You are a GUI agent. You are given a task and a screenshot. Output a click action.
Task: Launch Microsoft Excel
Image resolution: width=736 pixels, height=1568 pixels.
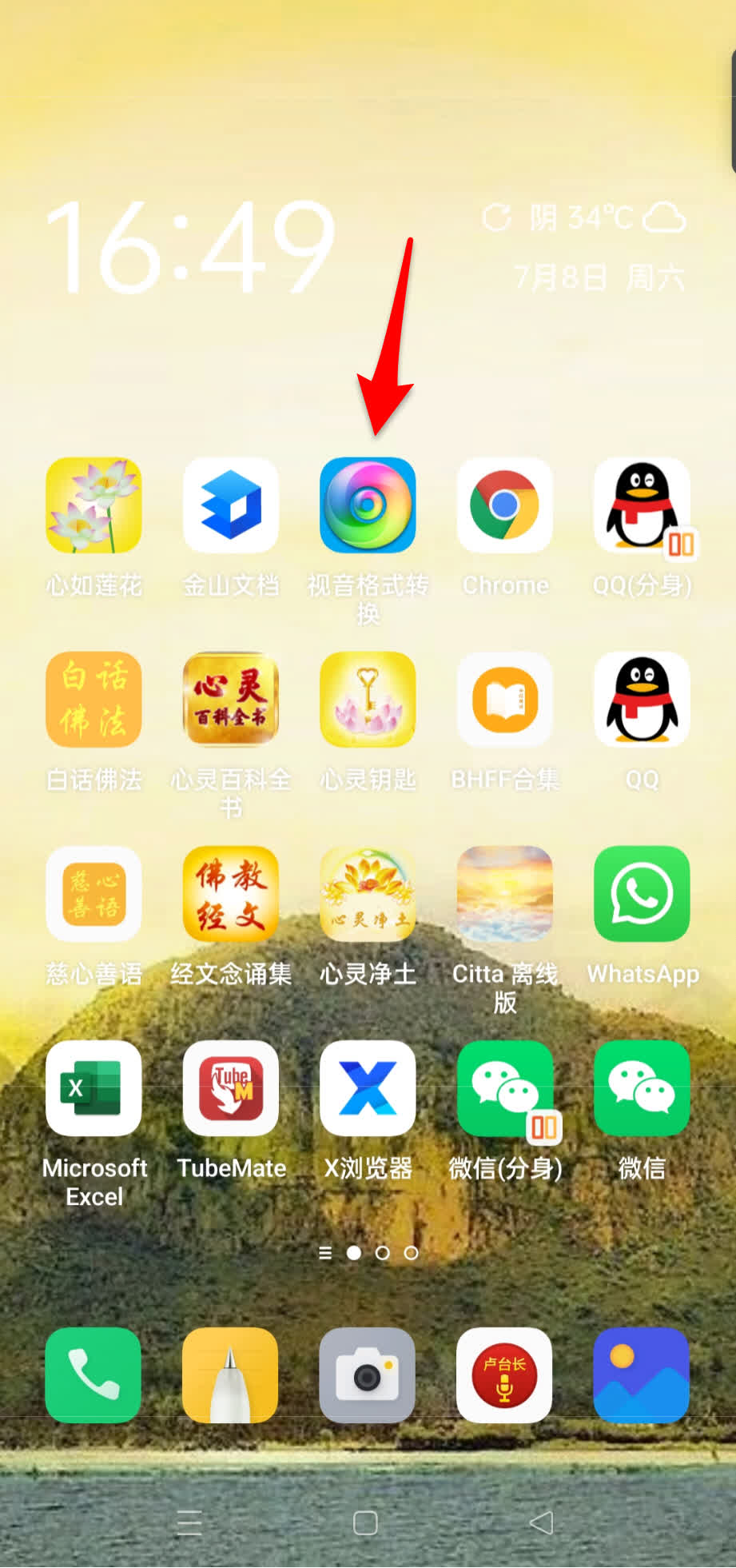coord(94,1088)
